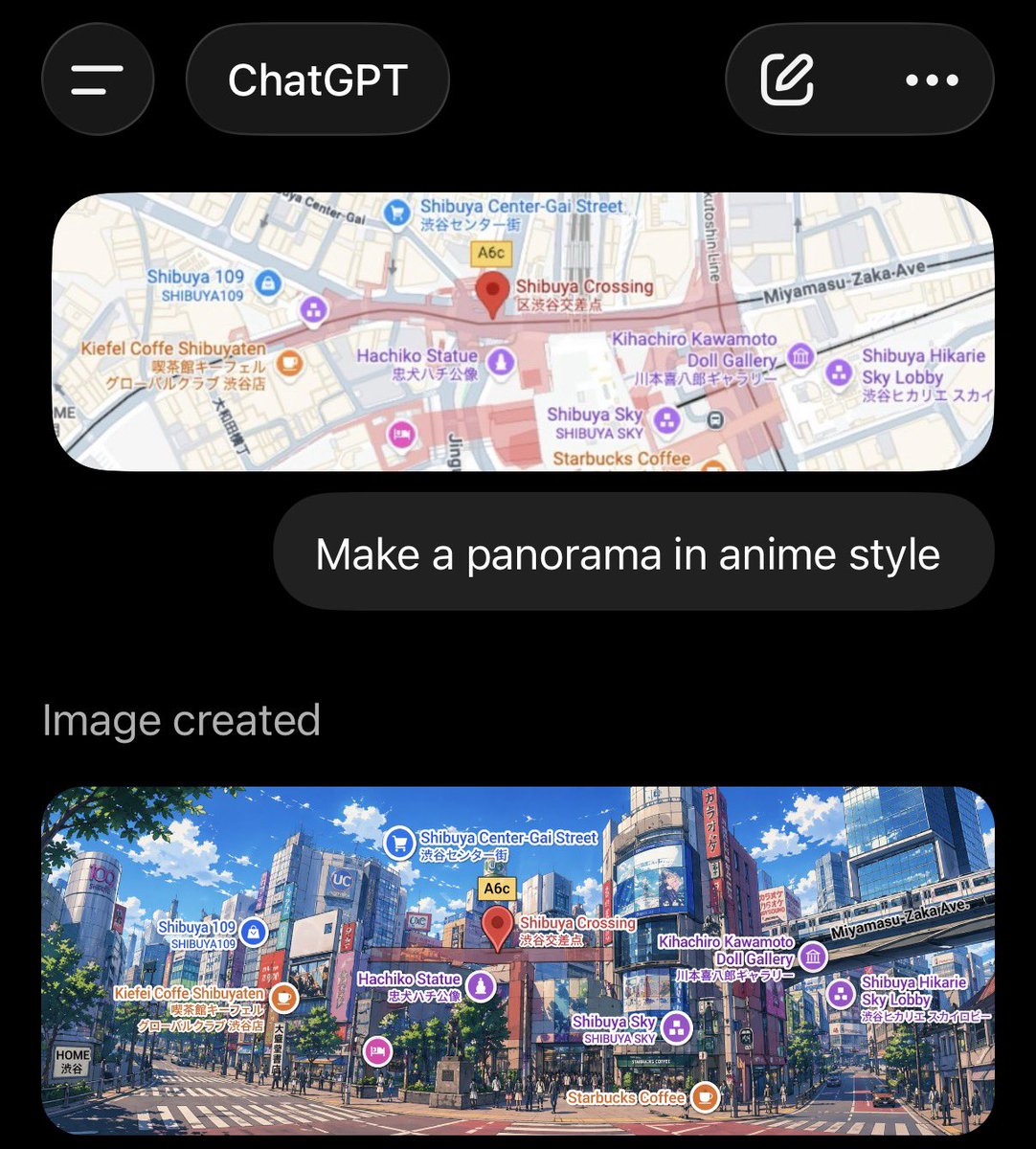Open the three-dot overflow menu
Screen dimensions: 1036x1149
coord(932,79)
